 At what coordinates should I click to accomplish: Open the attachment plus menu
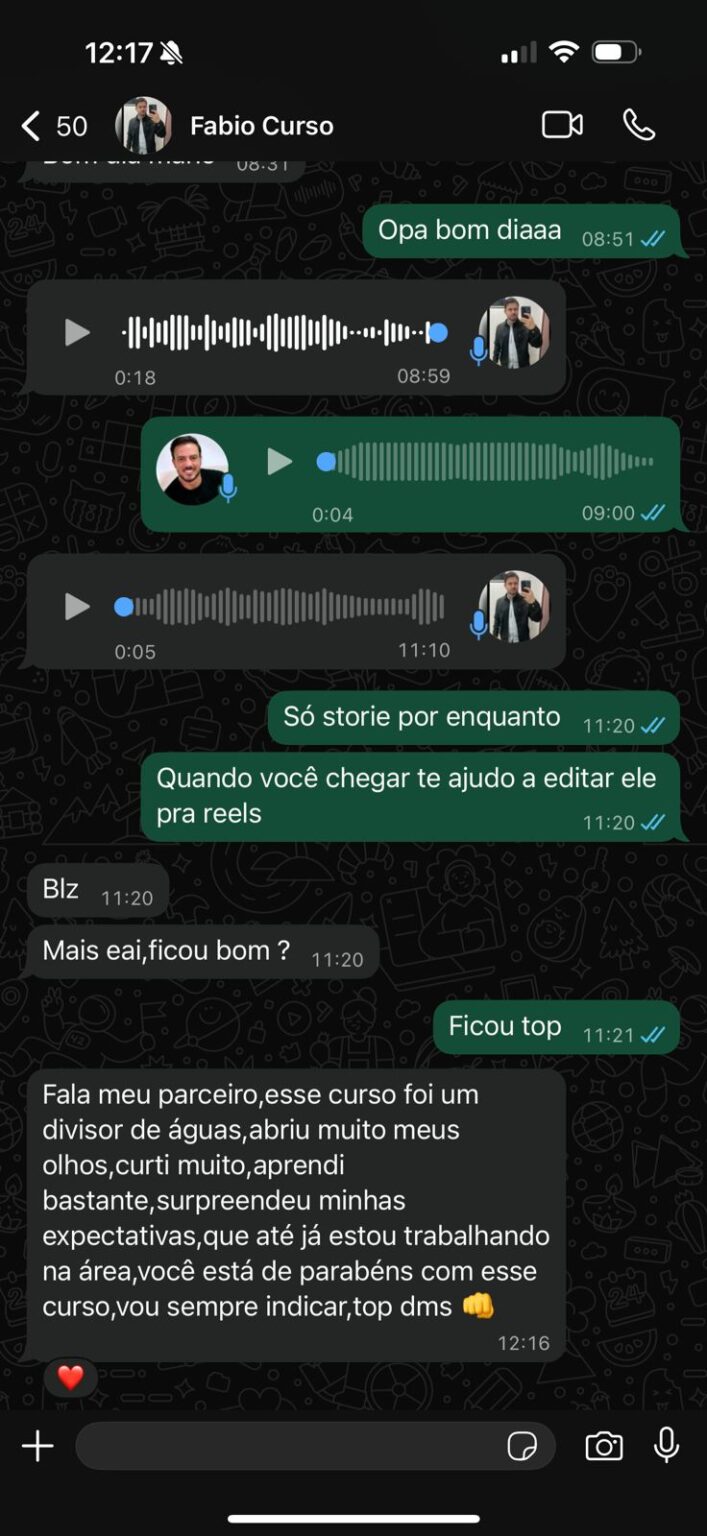click(x=38, y=1446)
